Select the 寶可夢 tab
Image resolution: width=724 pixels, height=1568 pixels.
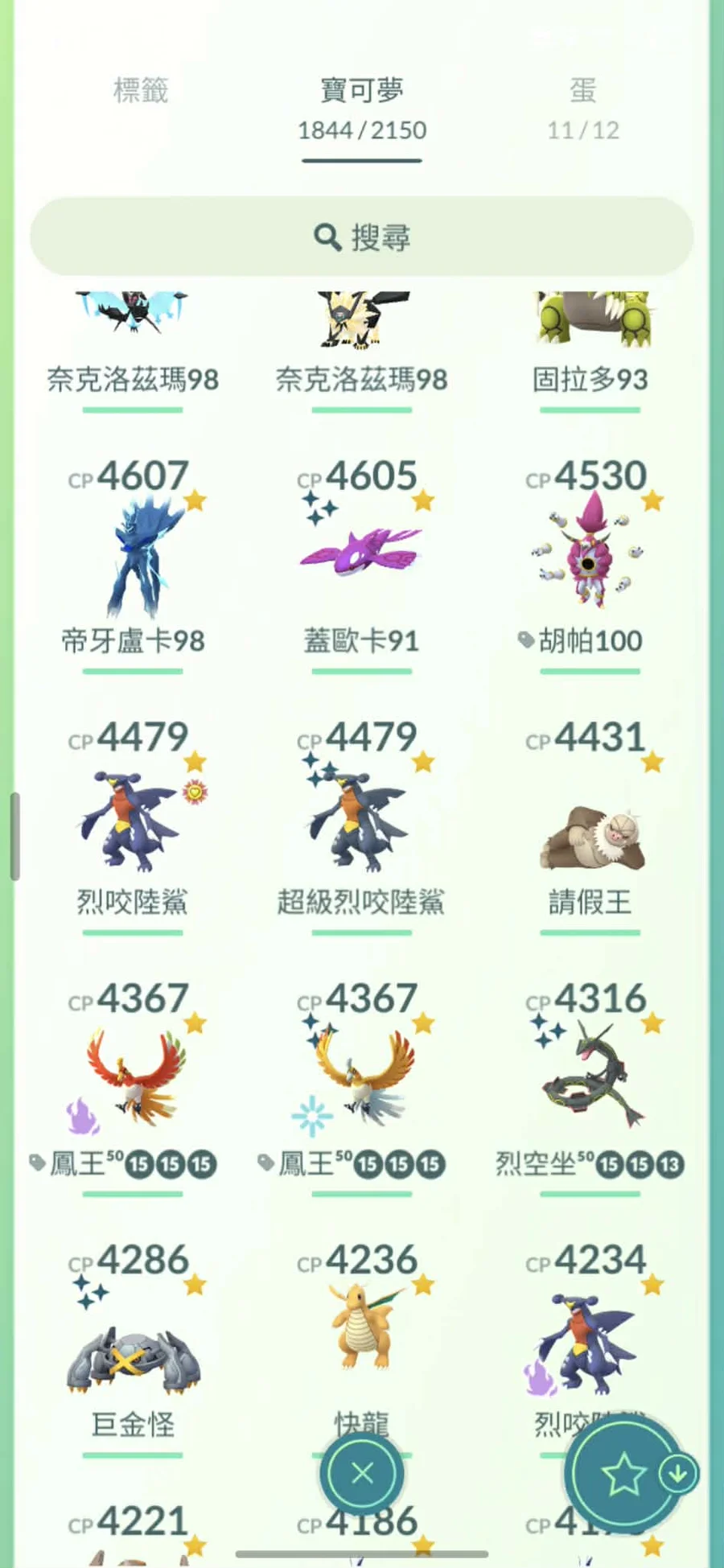pos(362,109)
